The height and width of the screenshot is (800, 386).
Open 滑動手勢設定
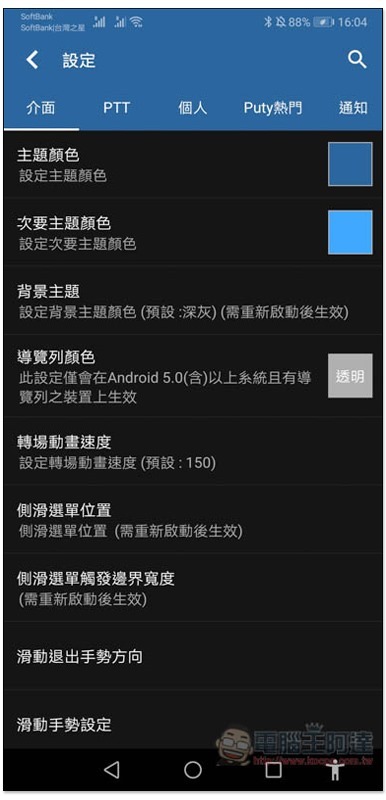[x=193, y=720]
